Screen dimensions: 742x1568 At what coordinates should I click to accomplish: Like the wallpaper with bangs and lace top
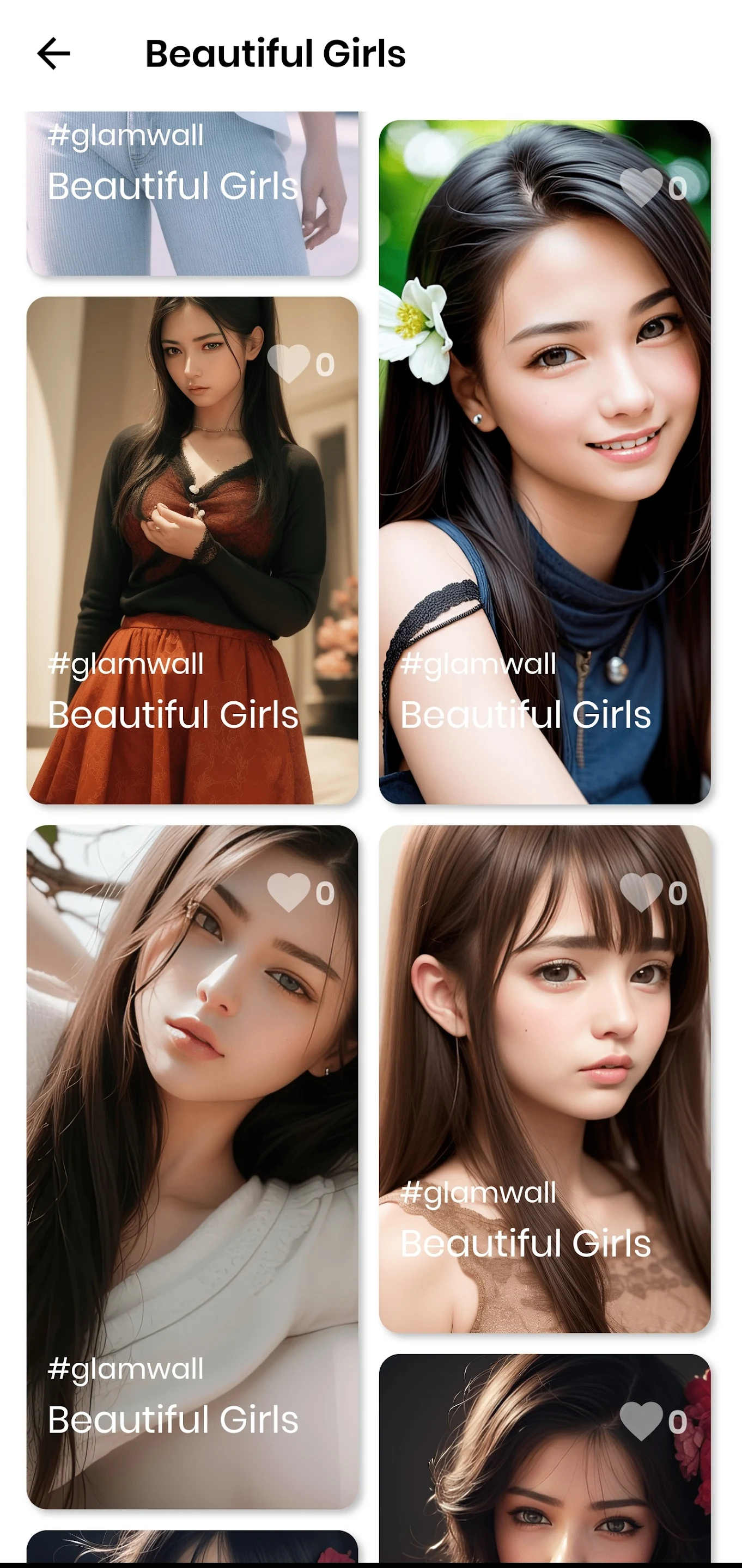coord(641,892)
